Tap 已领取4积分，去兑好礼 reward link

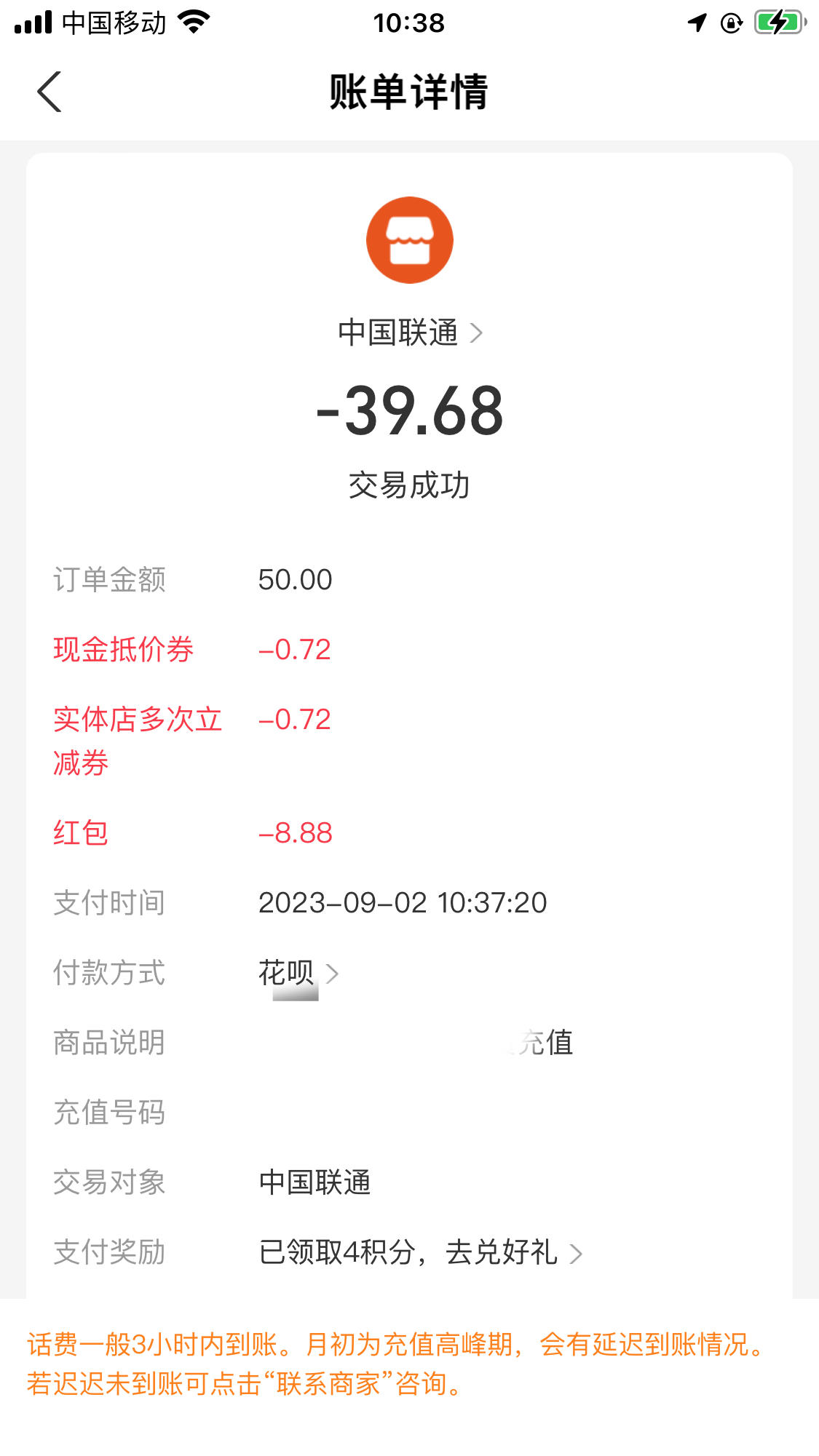tap(421, 1253)
